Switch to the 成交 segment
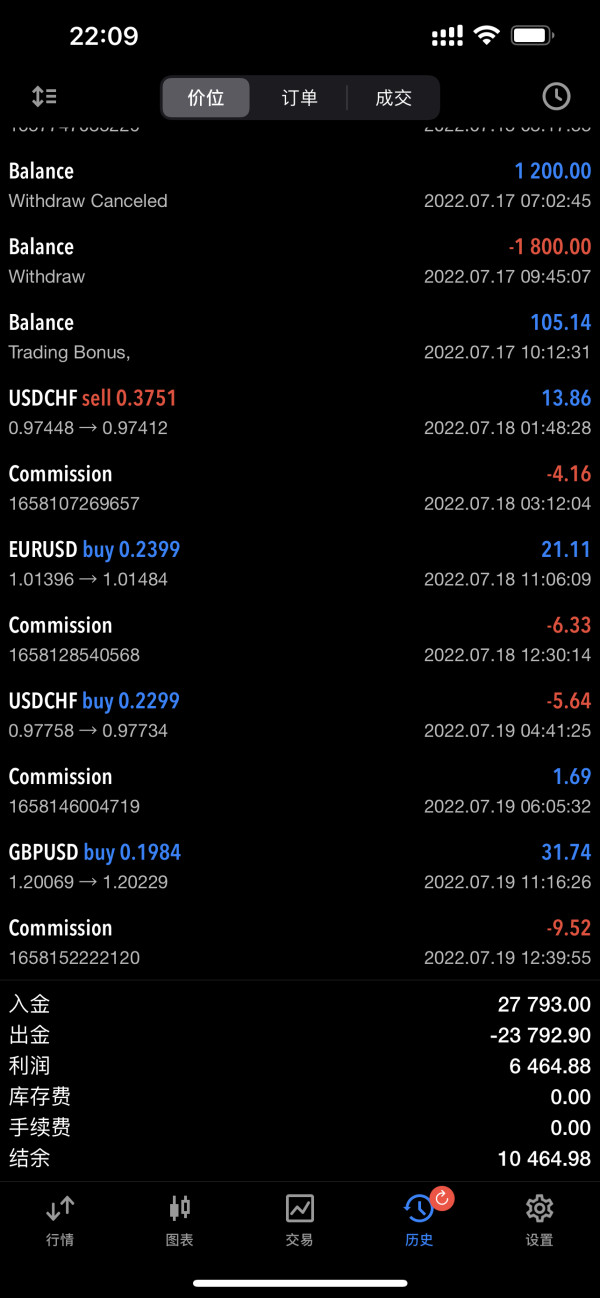The height and width of the screenshot is (1298, 600). (x=393, y=98)
